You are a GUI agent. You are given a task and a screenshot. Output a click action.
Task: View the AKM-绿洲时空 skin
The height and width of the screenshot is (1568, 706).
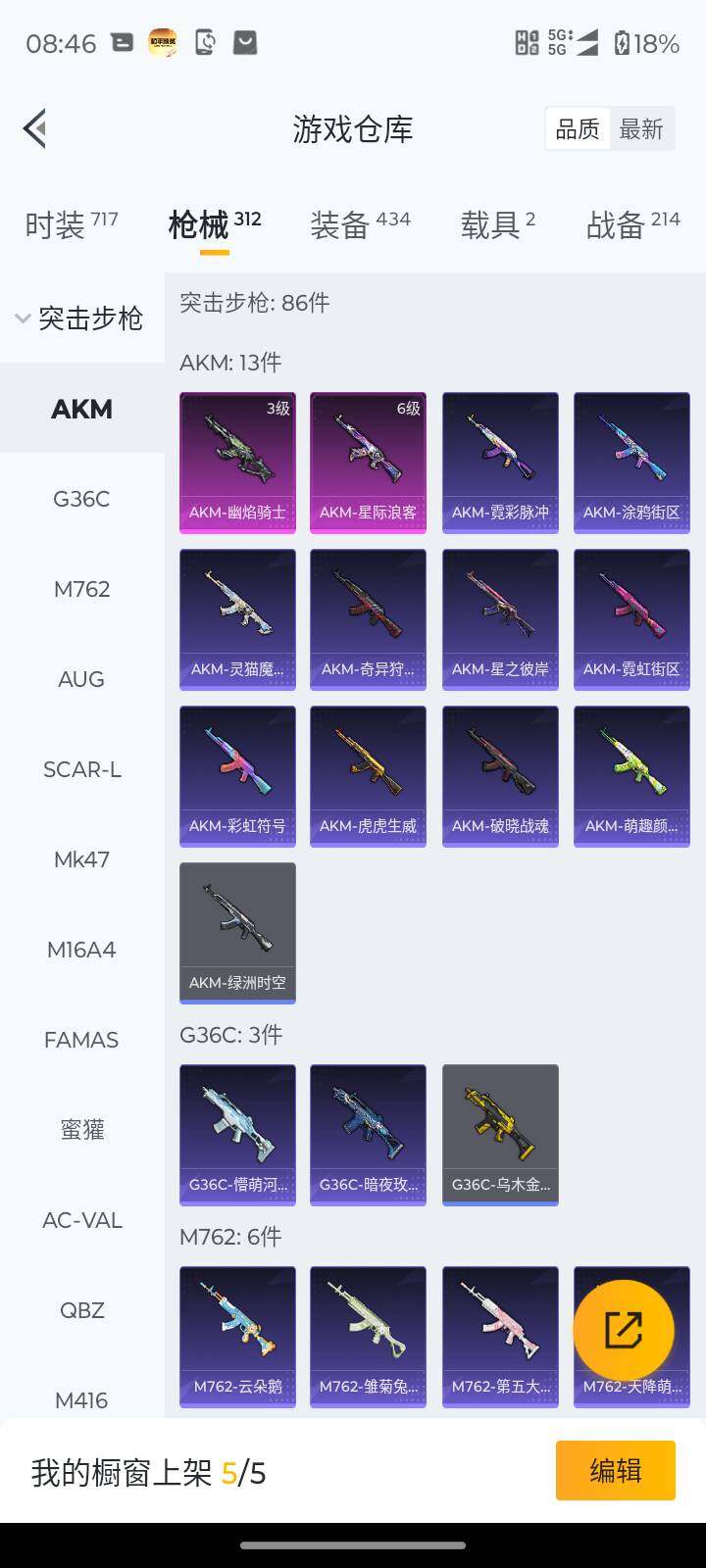coord(237,933)
